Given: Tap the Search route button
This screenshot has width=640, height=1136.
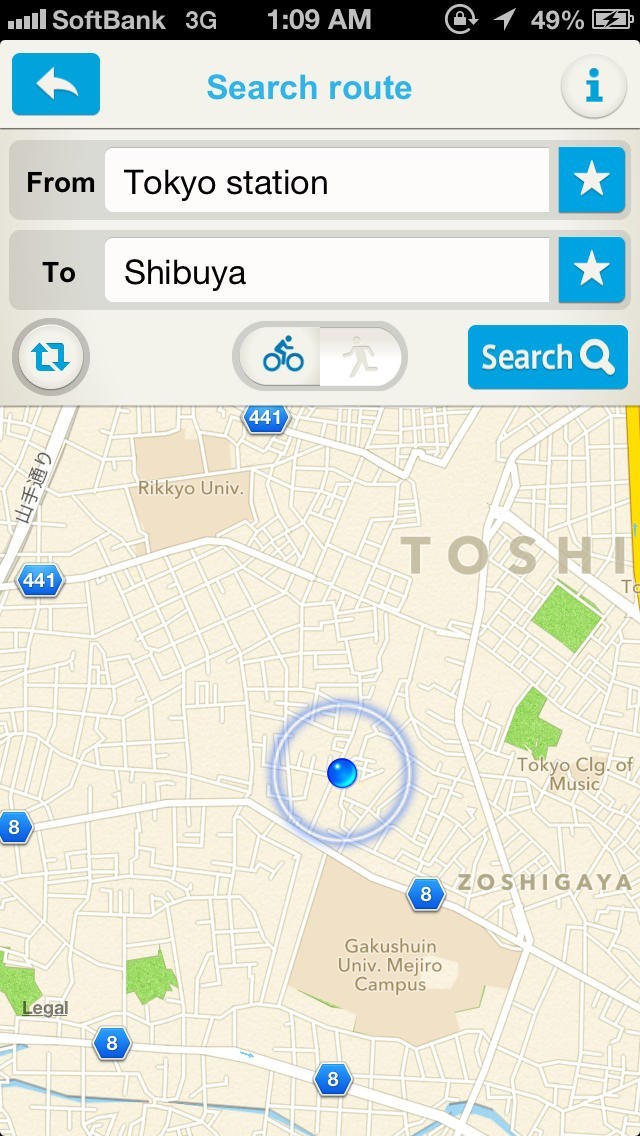Looking at the screenshot, I should tap(547, 357).
